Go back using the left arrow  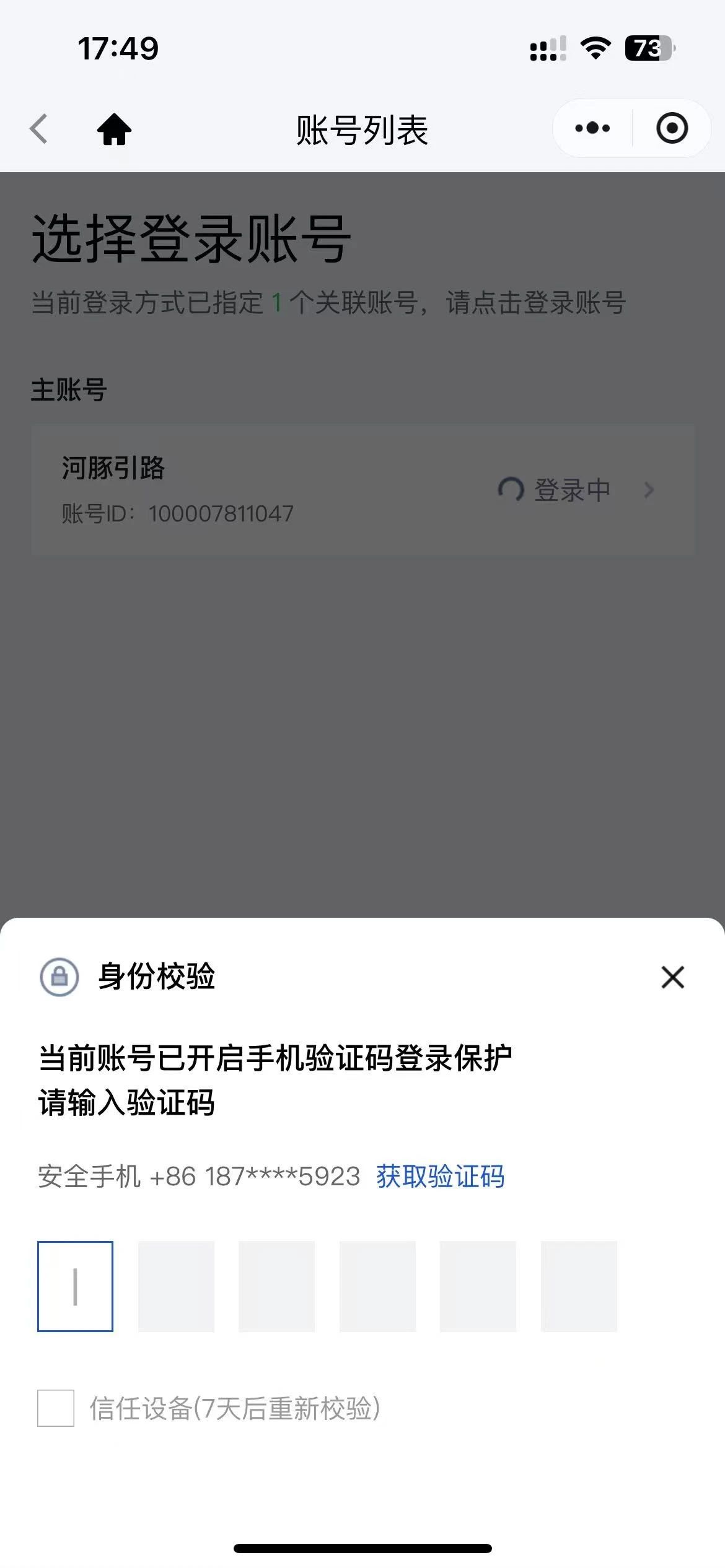[39, 129]
